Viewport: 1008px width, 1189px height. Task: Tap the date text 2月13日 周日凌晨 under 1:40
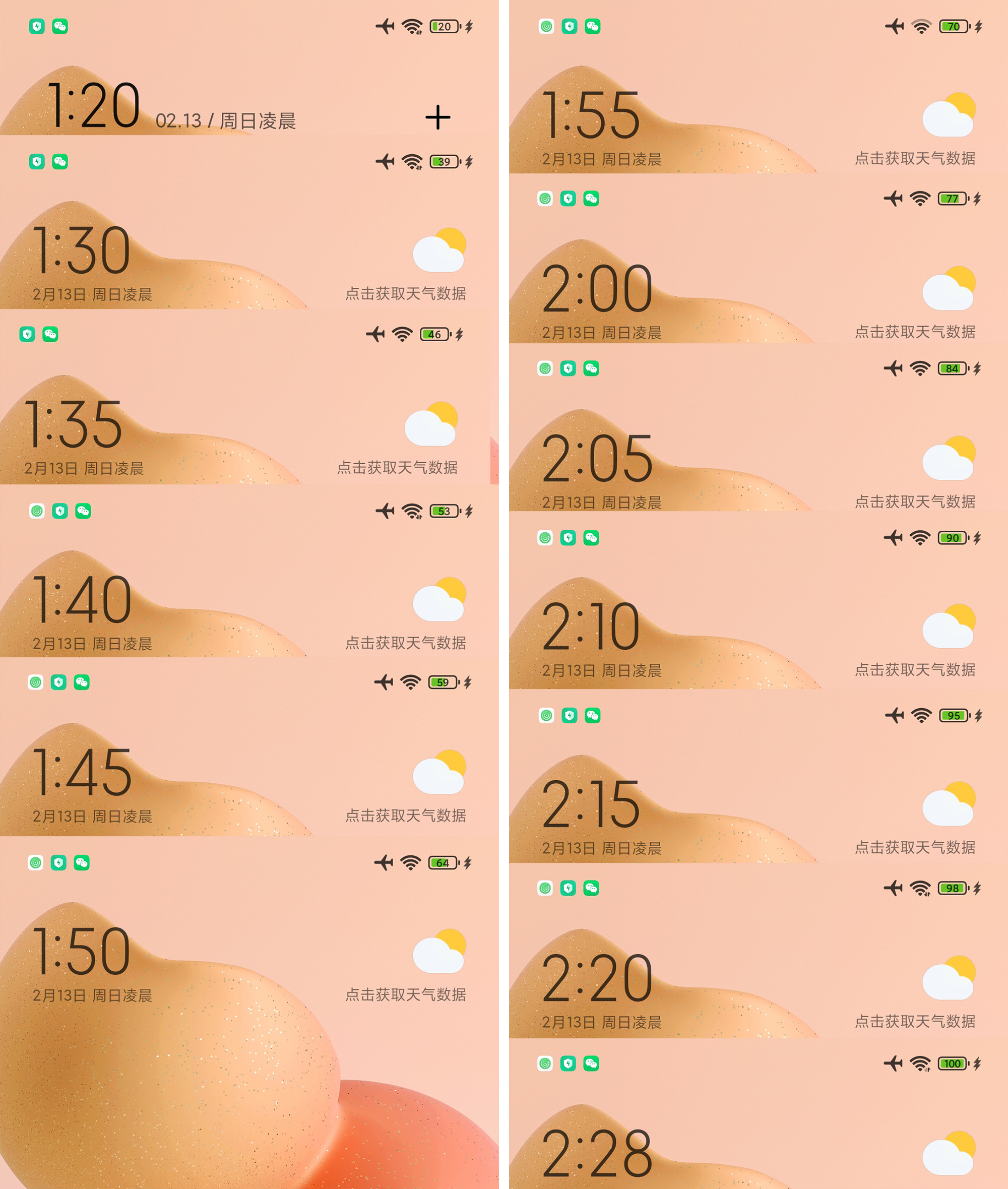[x=93, y=645]
